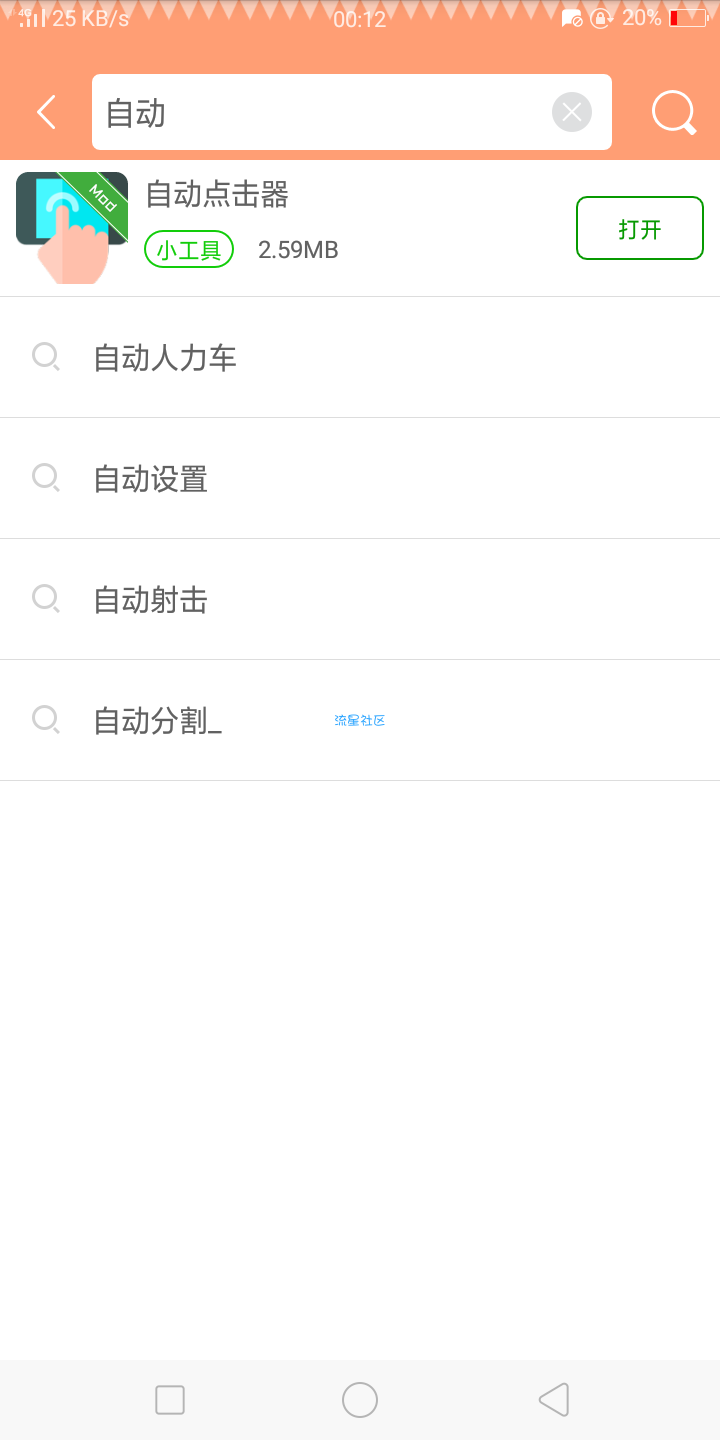
Task: Select the suggestion 自动设置
Action: 360,478
